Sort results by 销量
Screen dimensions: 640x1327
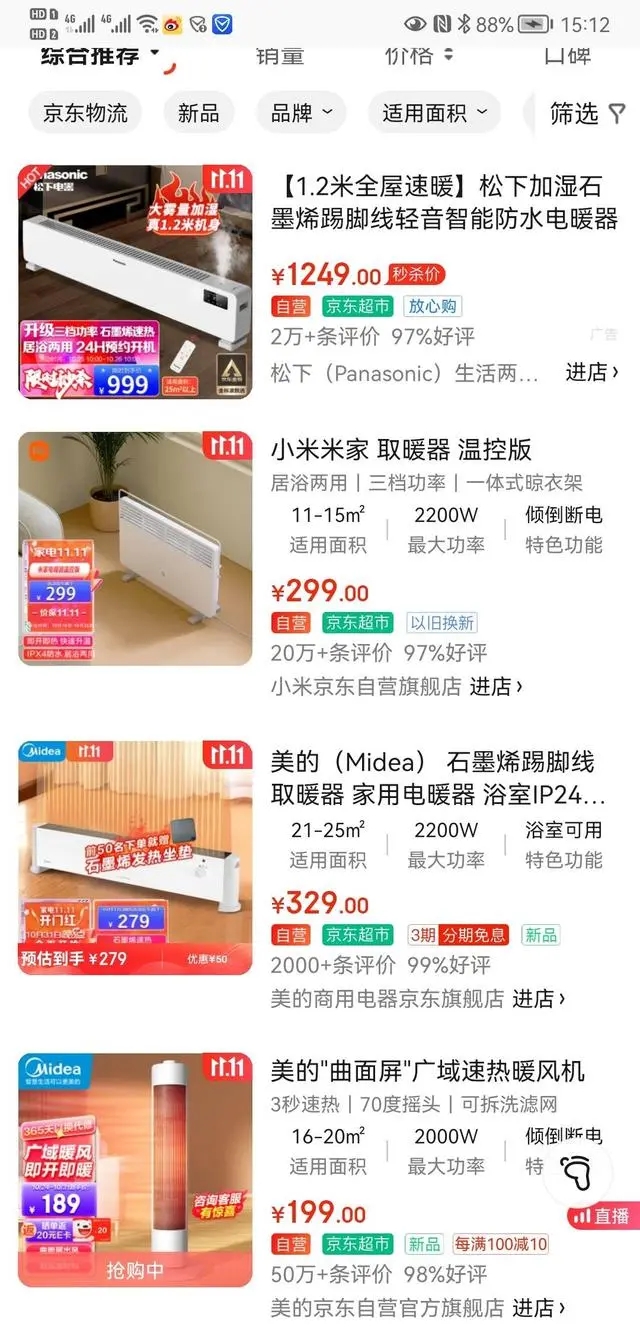280,56
